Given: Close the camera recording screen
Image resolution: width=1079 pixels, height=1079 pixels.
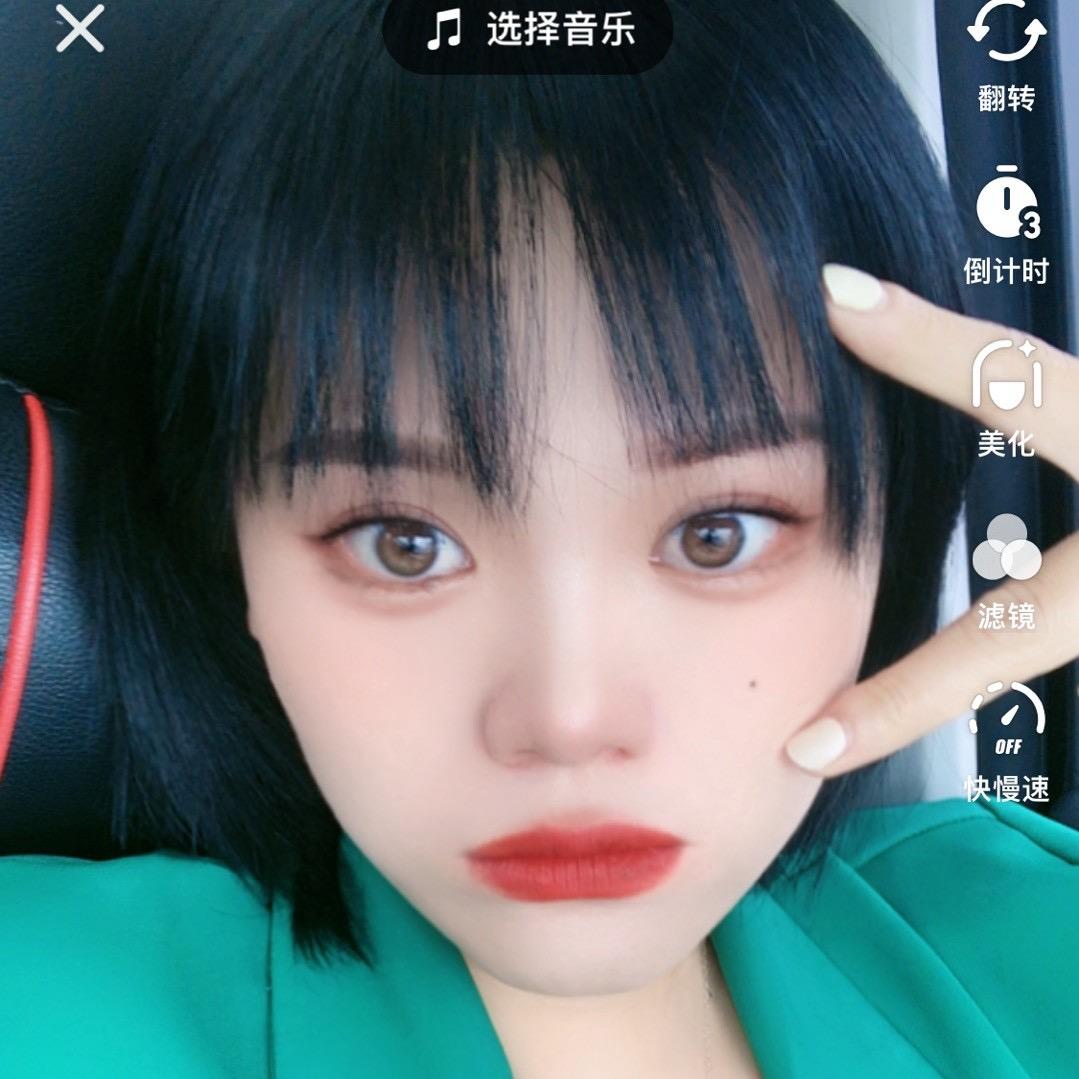Looking at the screenshot, I should click(x=80, y=29).
